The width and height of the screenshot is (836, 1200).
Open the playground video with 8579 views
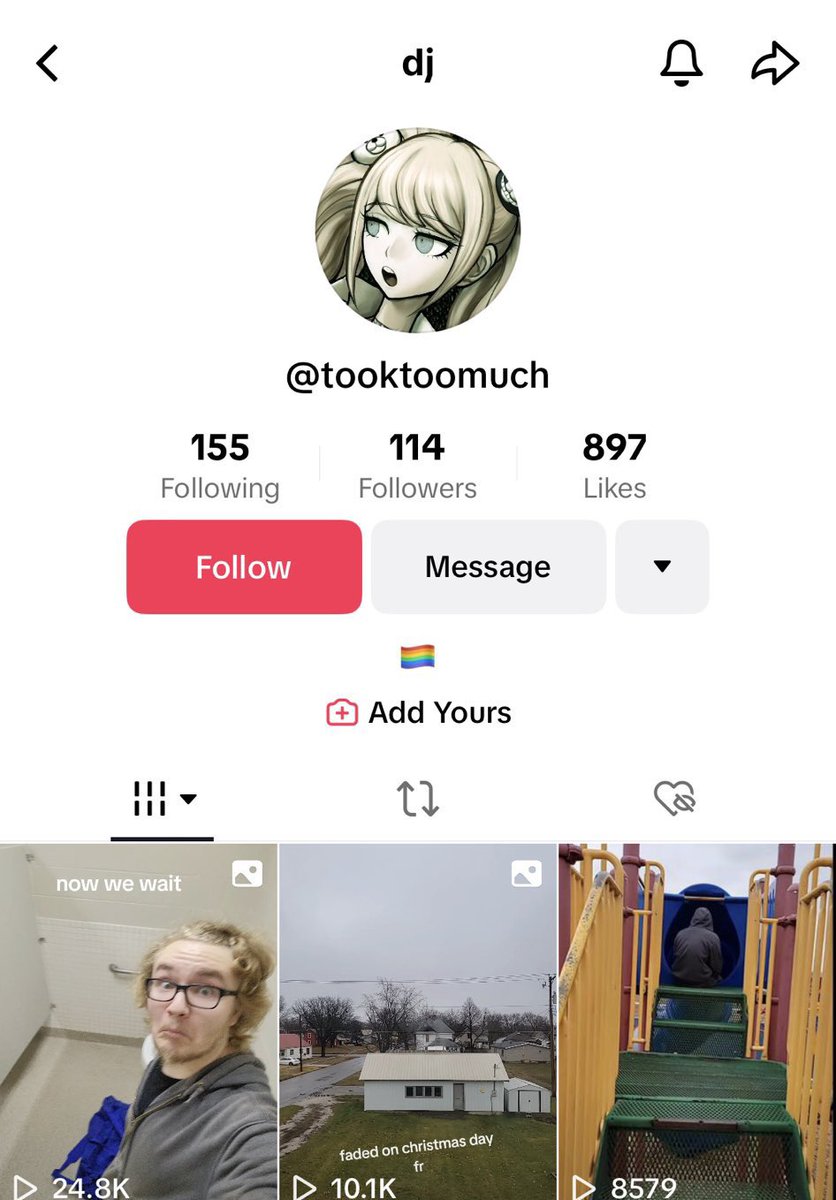pos(697,1020)
